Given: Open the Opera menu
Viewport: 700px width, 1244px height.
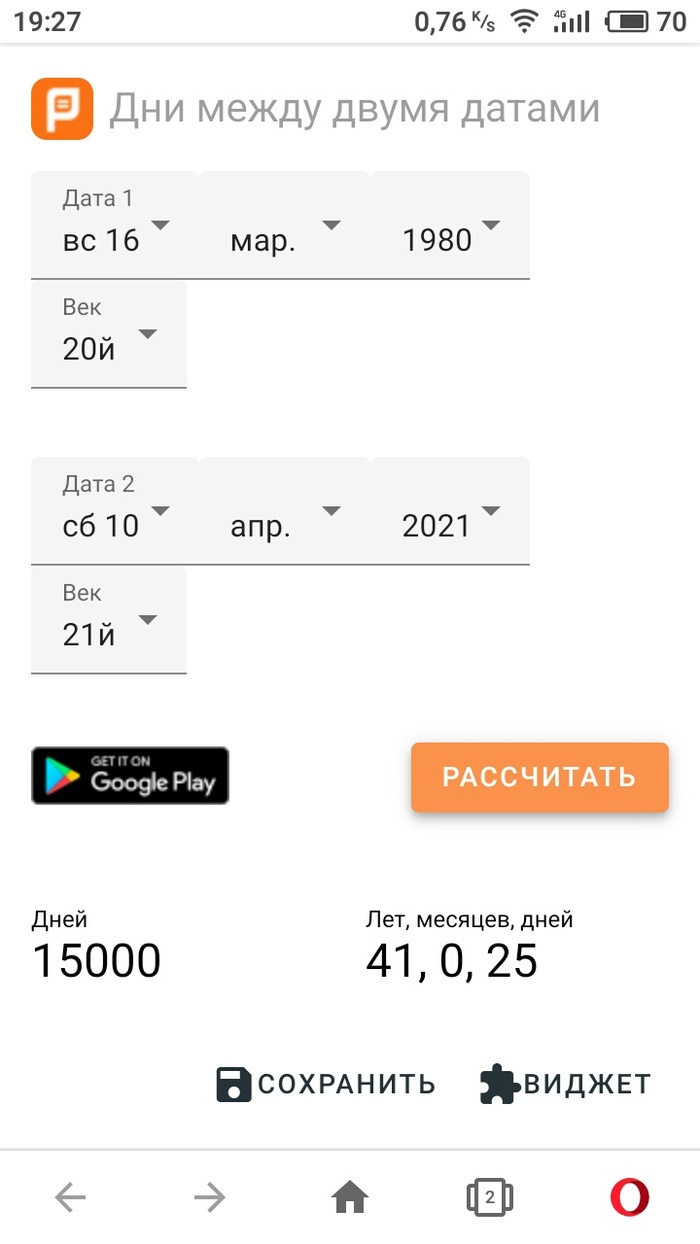Looking at the screenshot, I should (629, 1197).
